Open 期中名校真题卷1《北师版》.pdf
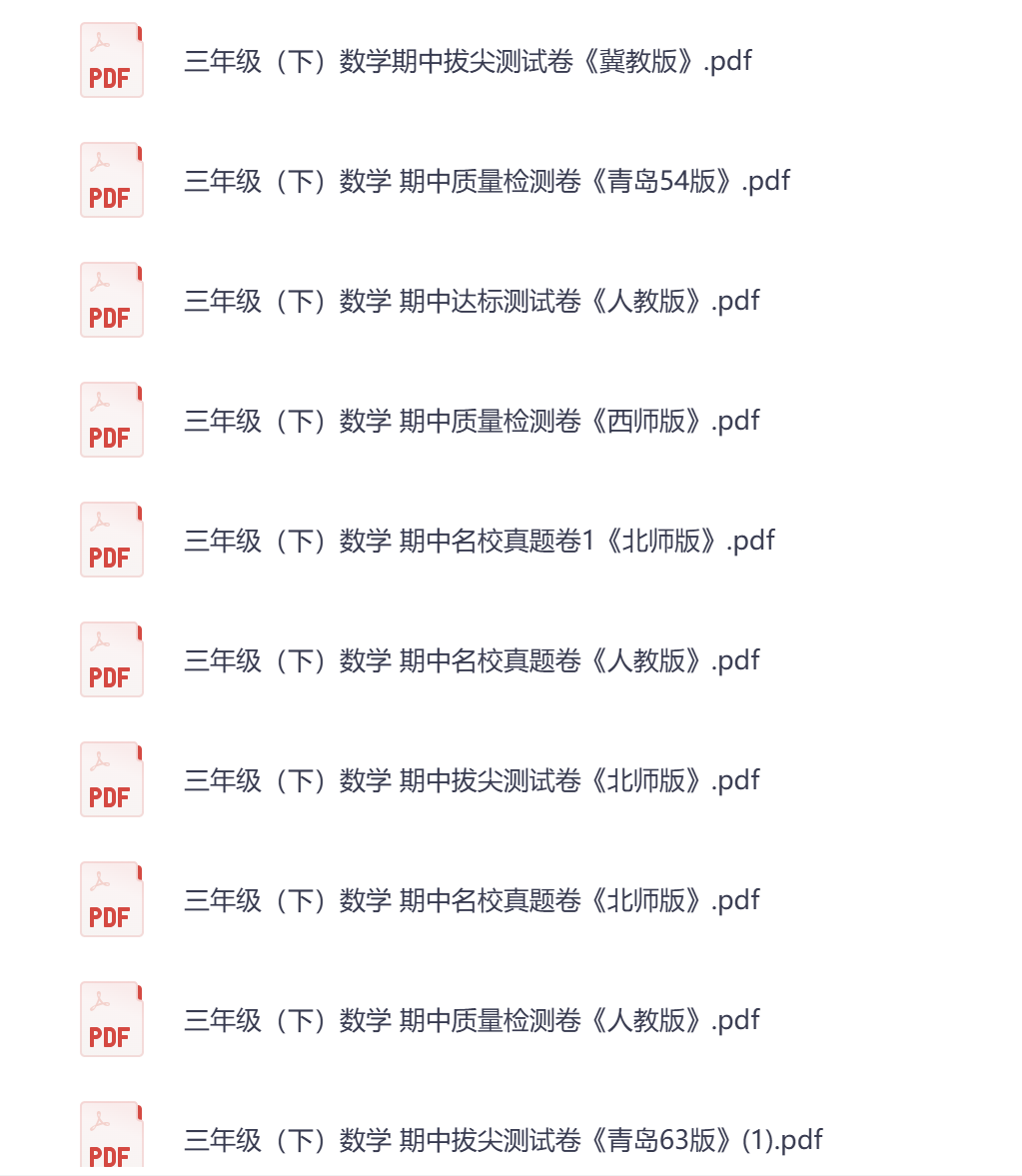1022x1176 pixels. tap(478, 540)
